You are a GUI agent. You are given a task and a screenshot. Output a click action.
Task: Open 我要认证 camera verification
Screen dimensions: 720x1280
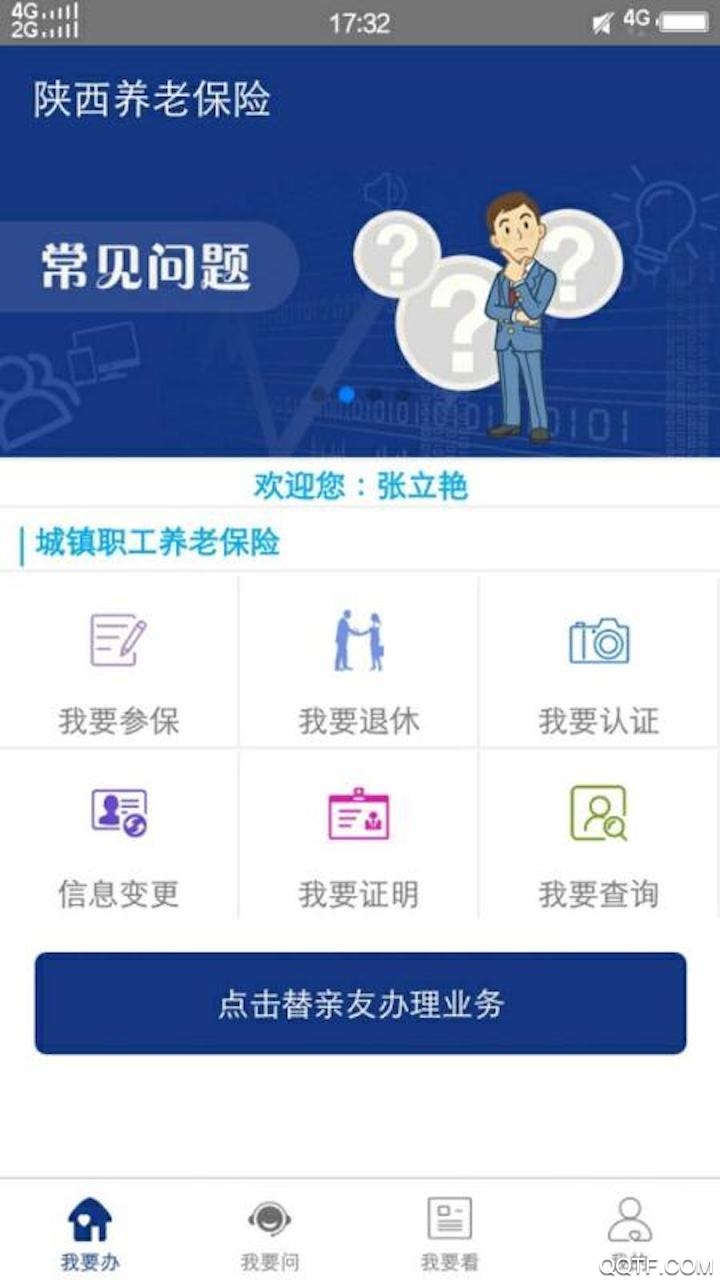(599, 662)
